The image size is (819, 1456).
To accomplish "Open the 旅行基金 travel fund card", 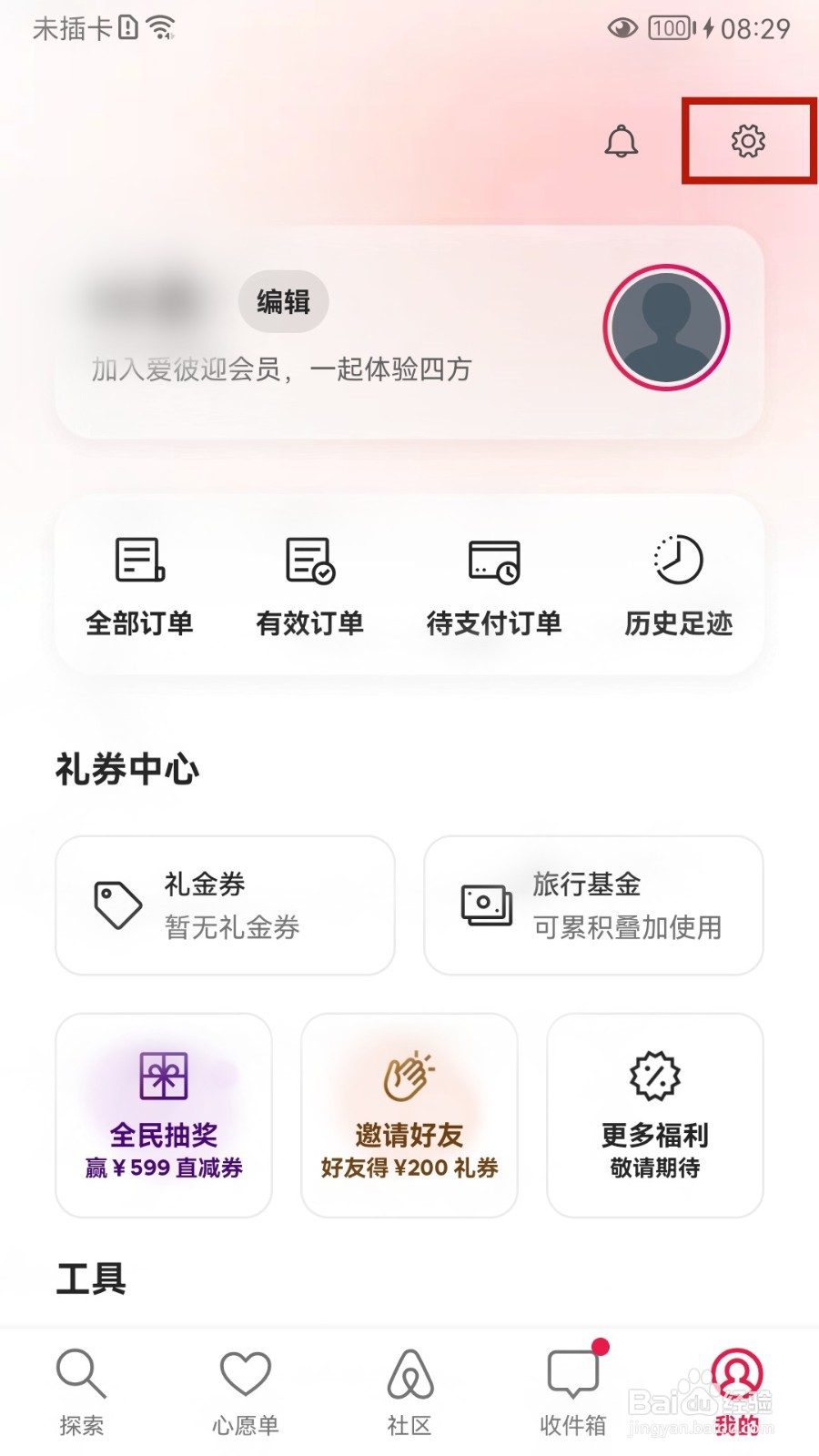I will tap(593, 905).
